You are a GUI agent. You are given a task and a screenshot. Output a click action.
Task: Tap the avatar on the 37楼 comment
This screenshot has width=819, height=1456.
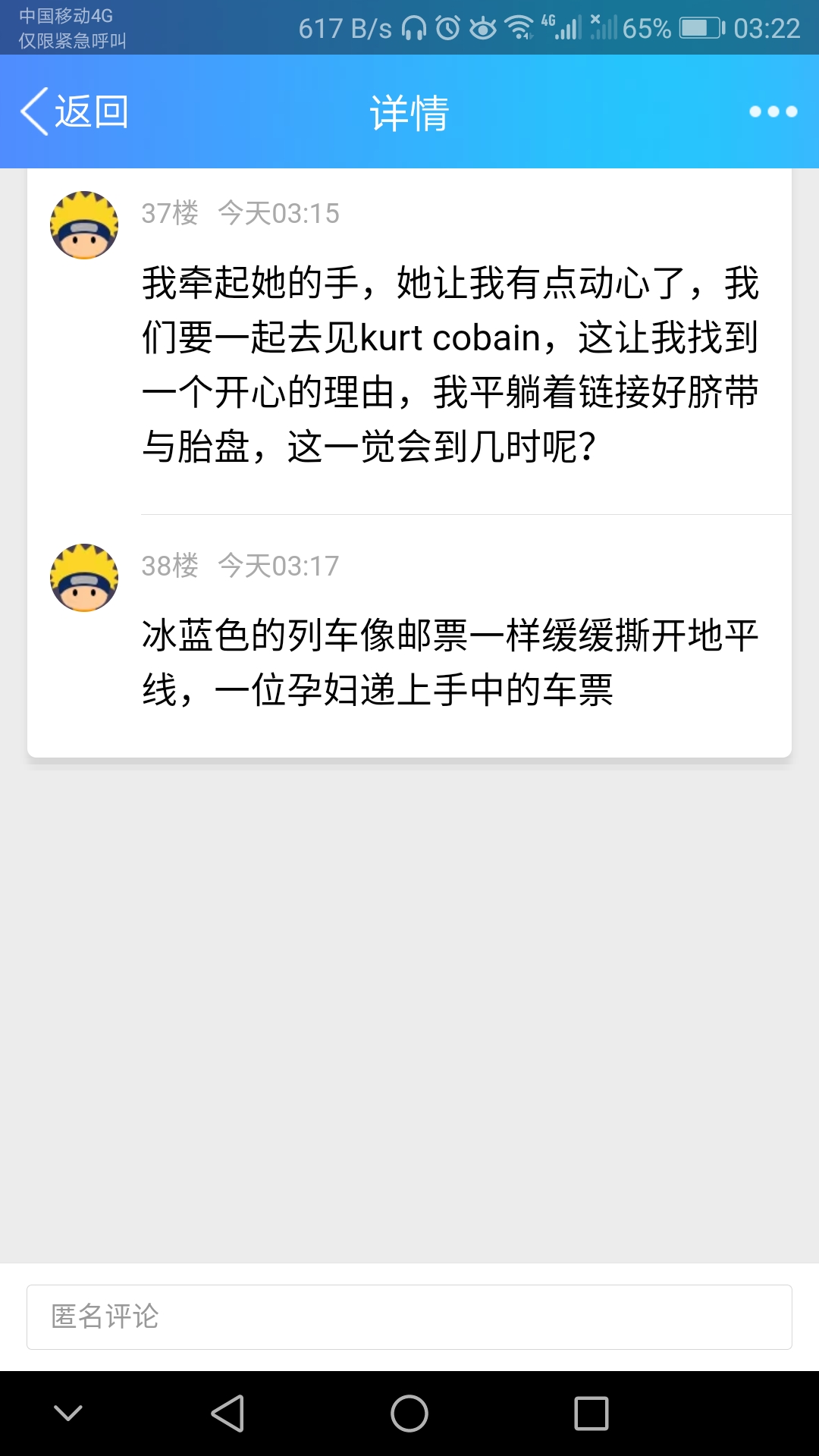[84, 225]
